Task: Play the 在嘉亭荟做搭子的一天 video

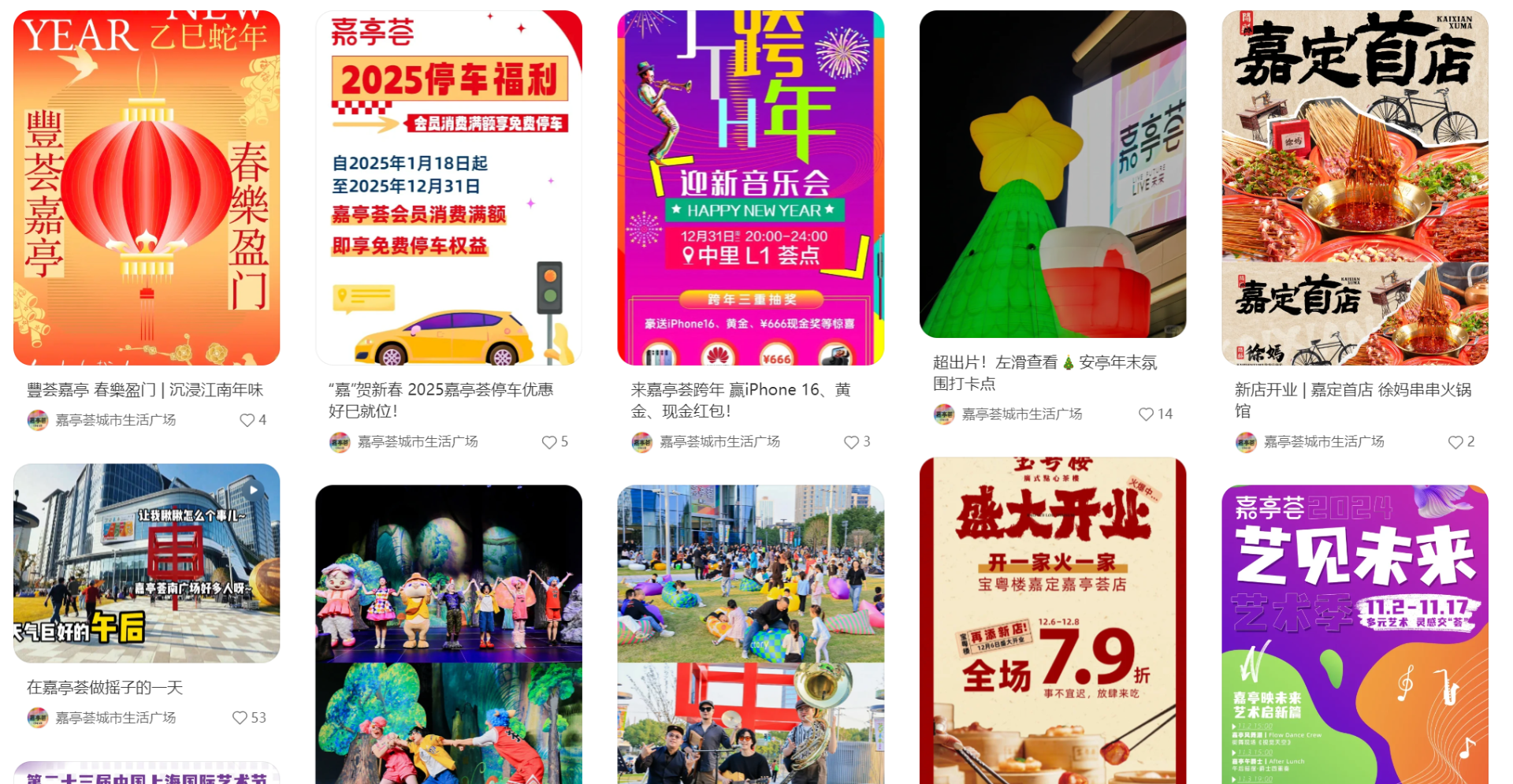Action: coord(147,563)
